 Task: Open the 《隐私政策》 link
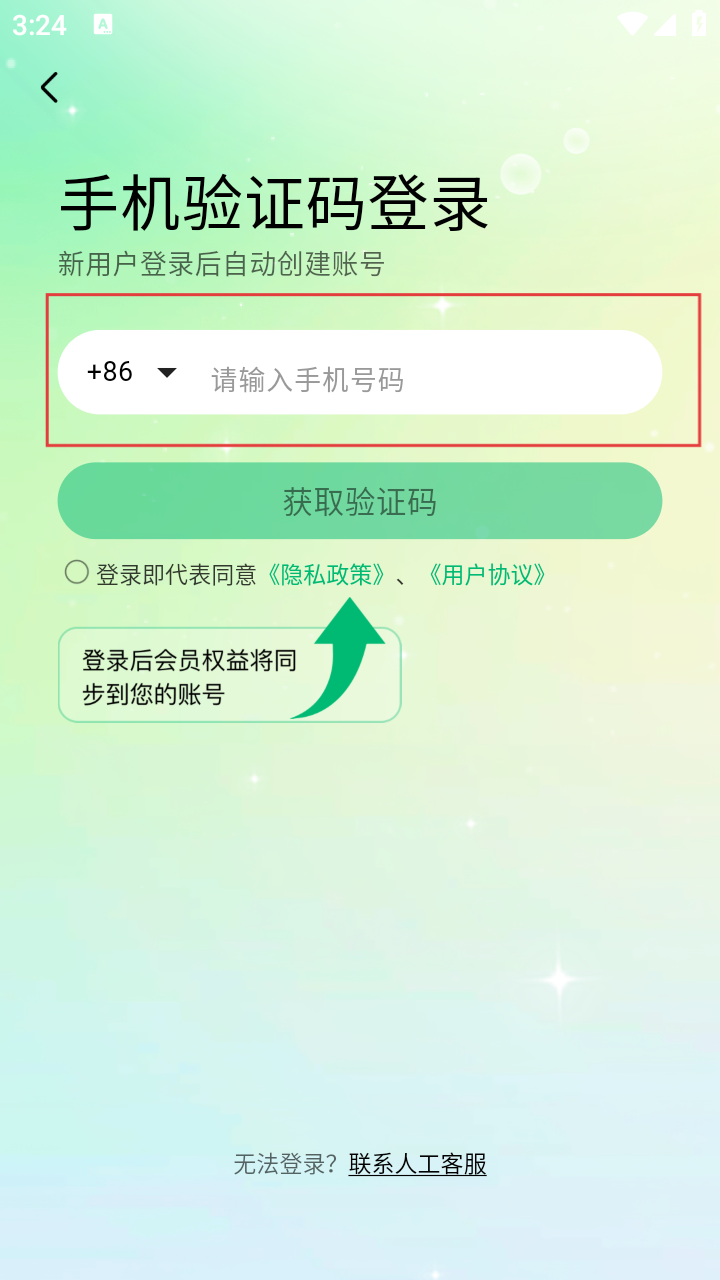point(326,574)
